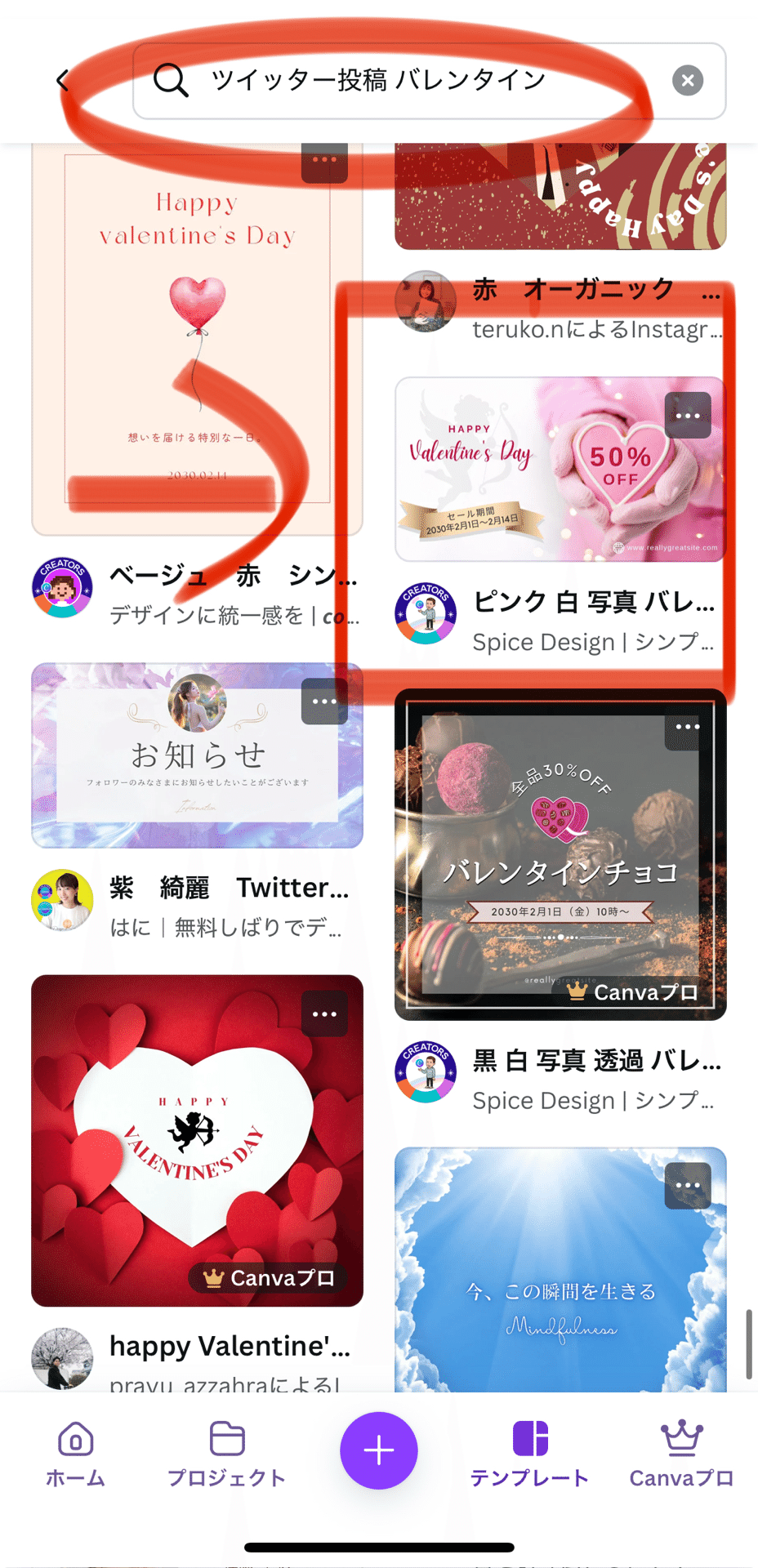Open options menu on the Mindfulness template
The image size is (758, 1568).
(688, 1185)
